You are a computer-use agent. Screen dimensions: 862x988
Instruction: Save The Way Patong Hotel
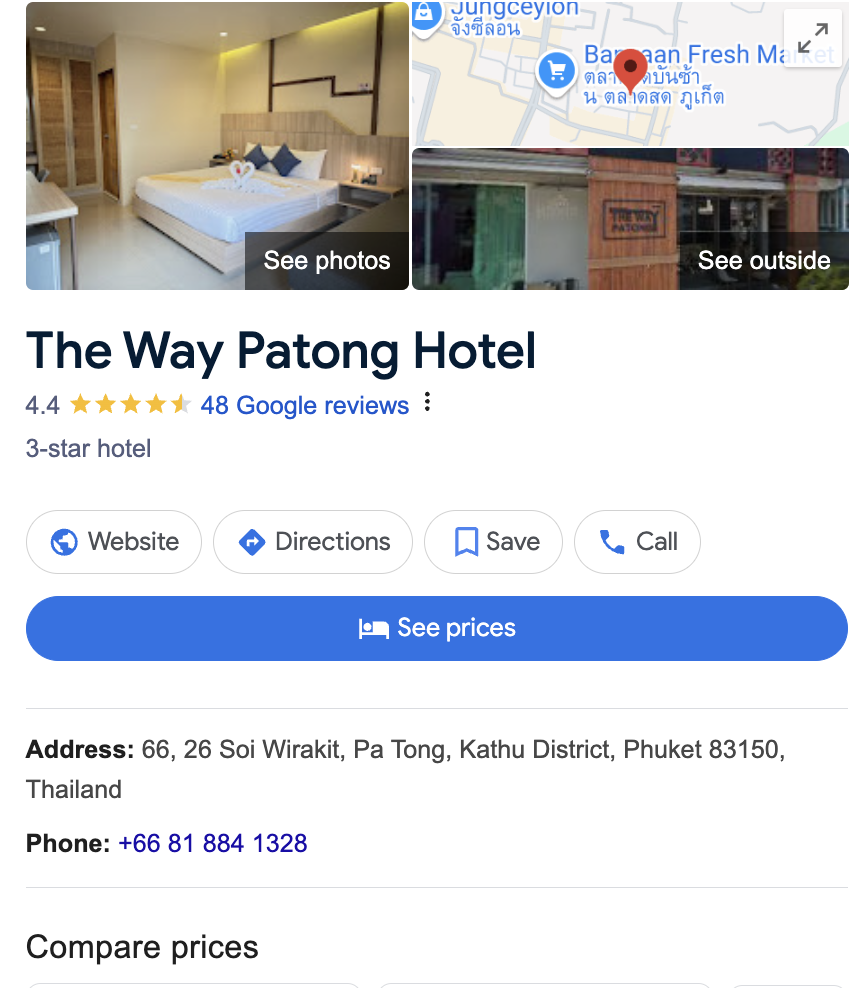[x=494, y=542]
